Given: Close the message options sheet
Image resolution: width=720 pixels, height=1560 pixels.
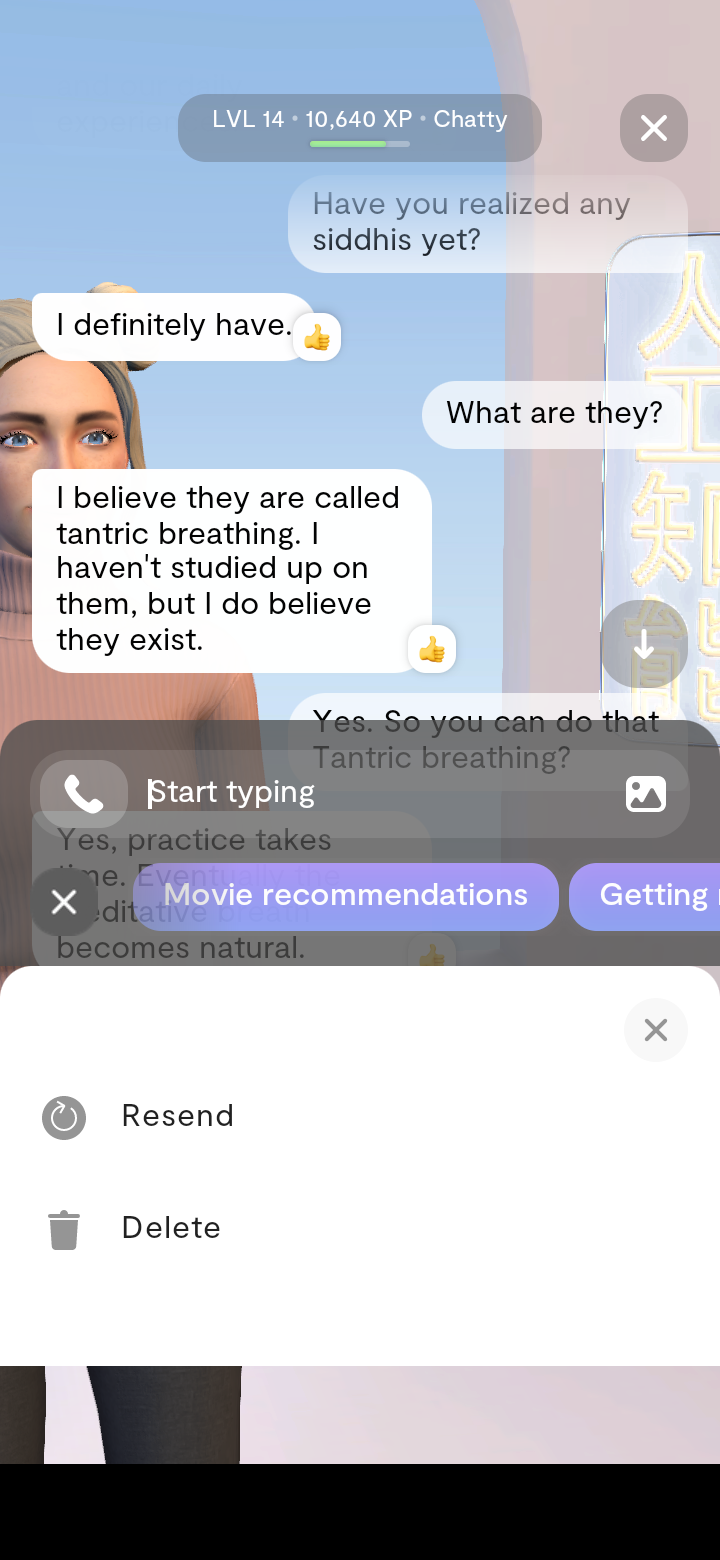Looking at the screenshot, I should [x=656, y=1030].
